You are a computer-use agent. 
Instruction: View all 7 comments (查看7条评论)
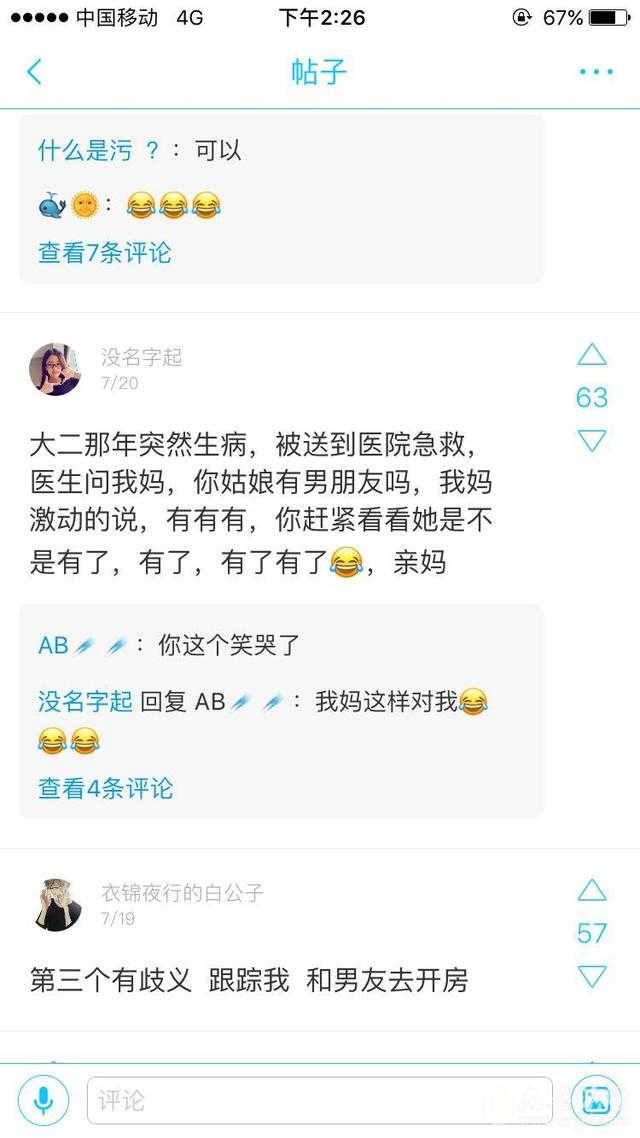tap(105, 253)
